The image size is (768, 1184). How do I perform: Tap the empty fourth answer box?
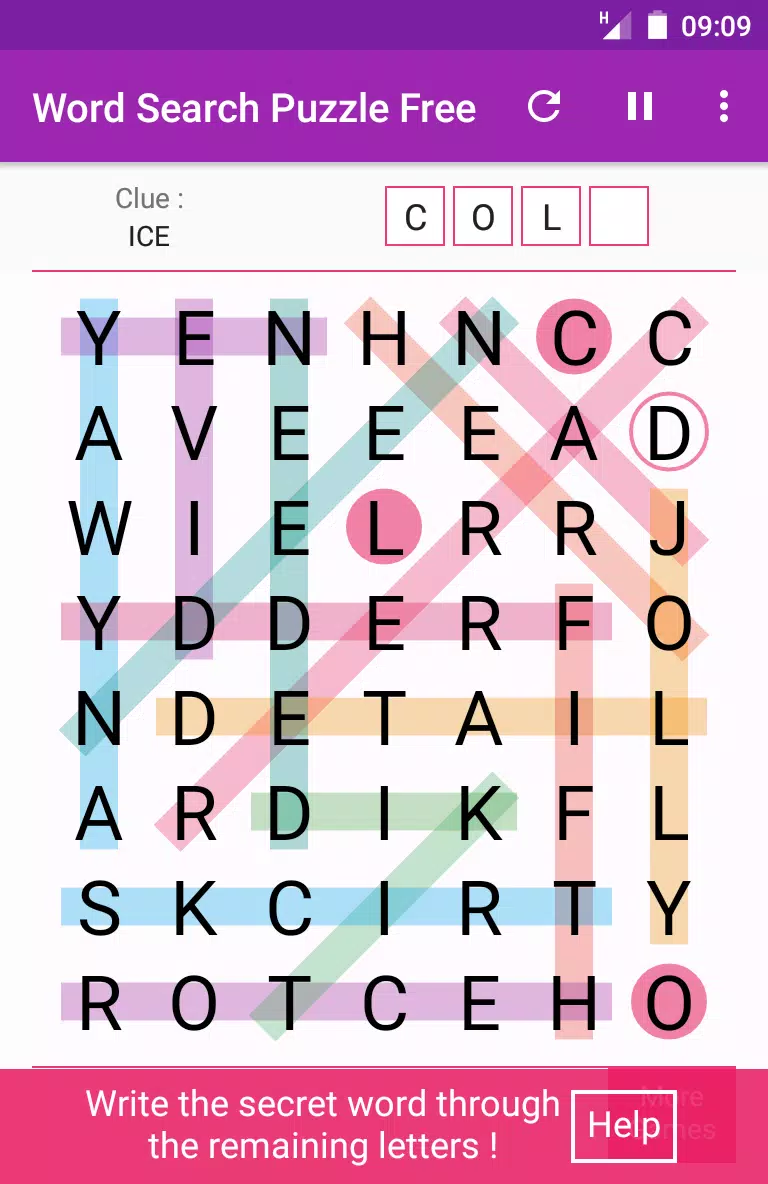[x=619, y=216]
